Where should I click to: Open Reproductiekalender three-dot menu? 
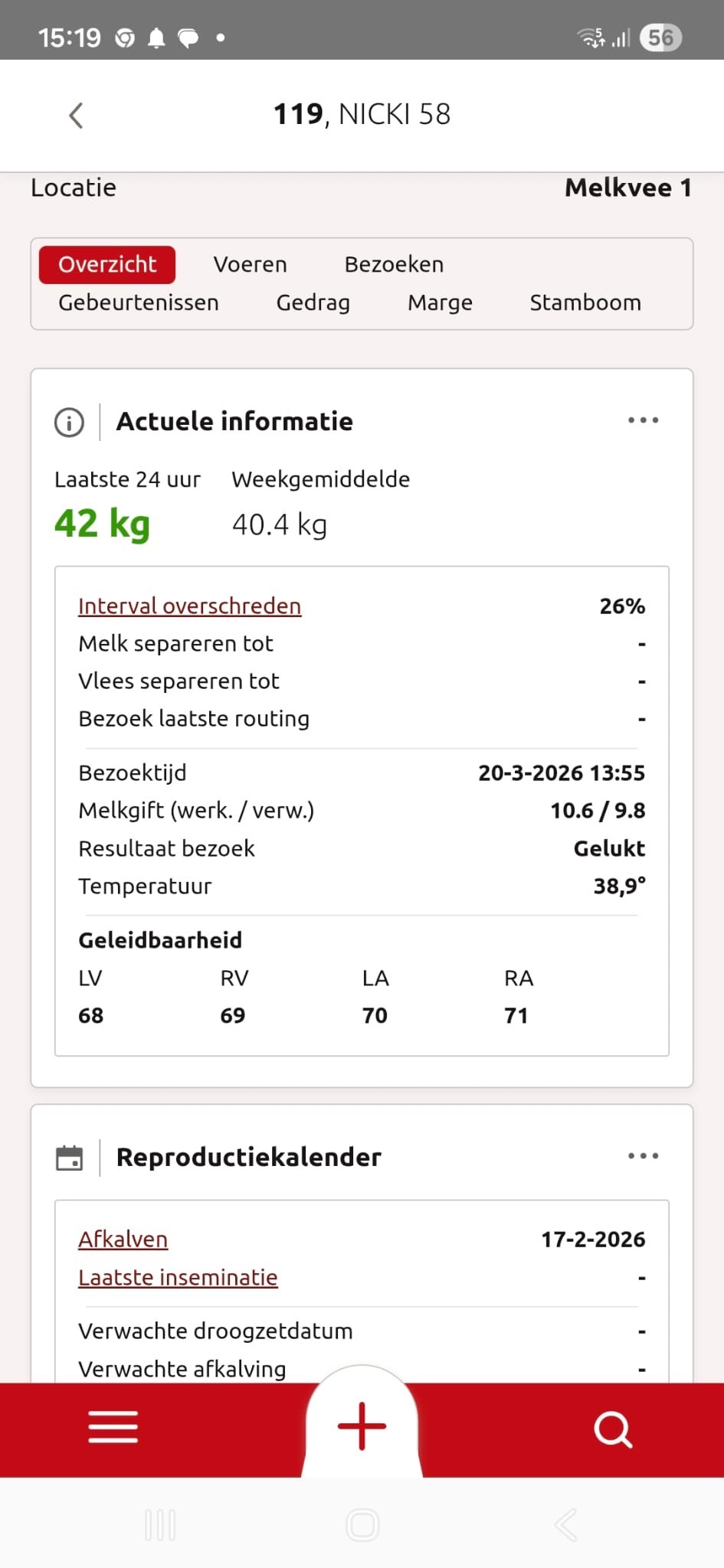[x=643, y=1156]
